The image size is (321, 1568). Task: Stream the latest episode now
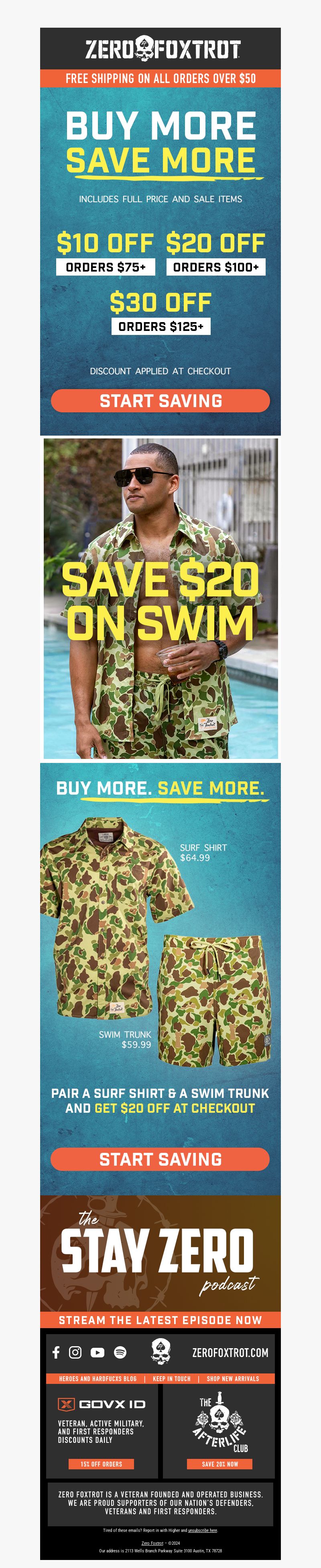160,1320
